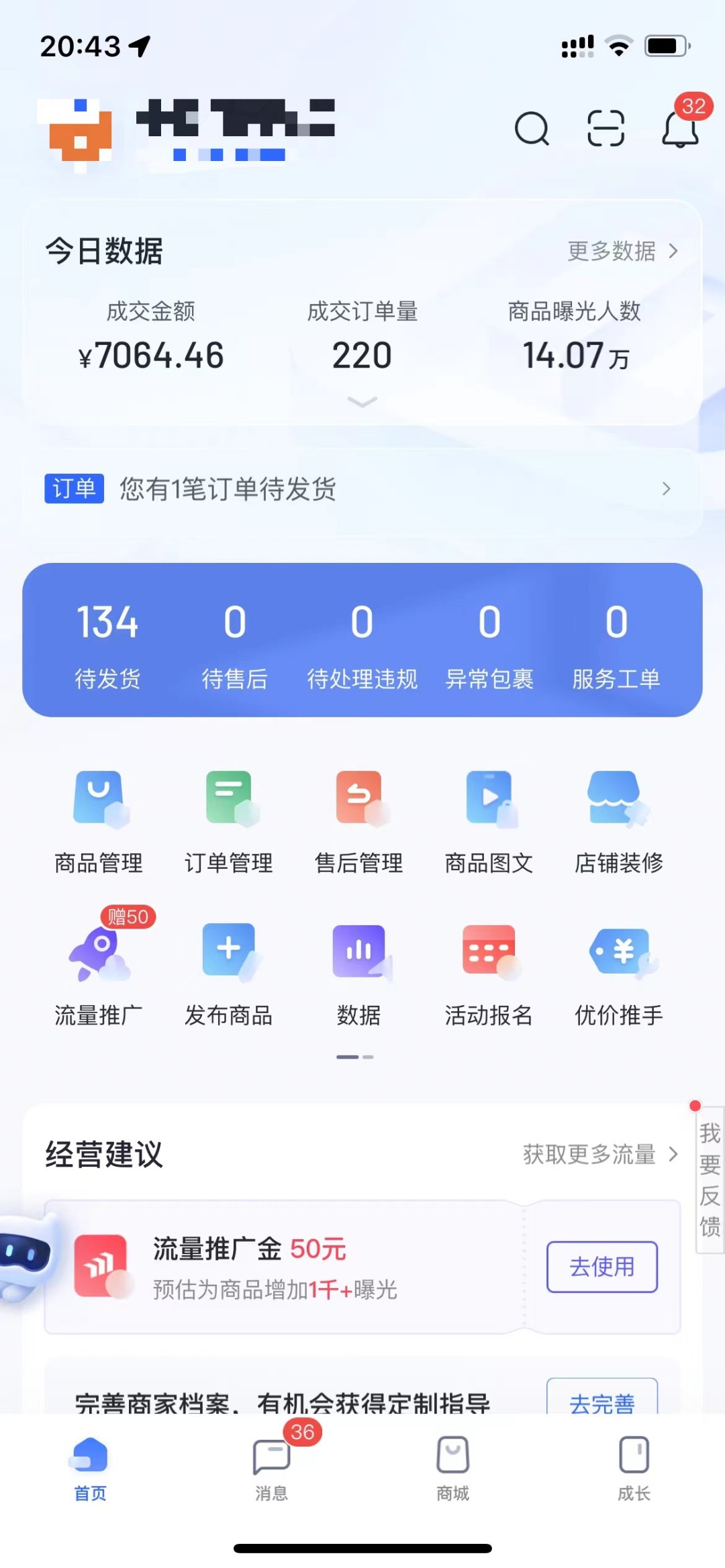Open the search icon
This screenshot has height=1568, width=725.
click(532, 128)
